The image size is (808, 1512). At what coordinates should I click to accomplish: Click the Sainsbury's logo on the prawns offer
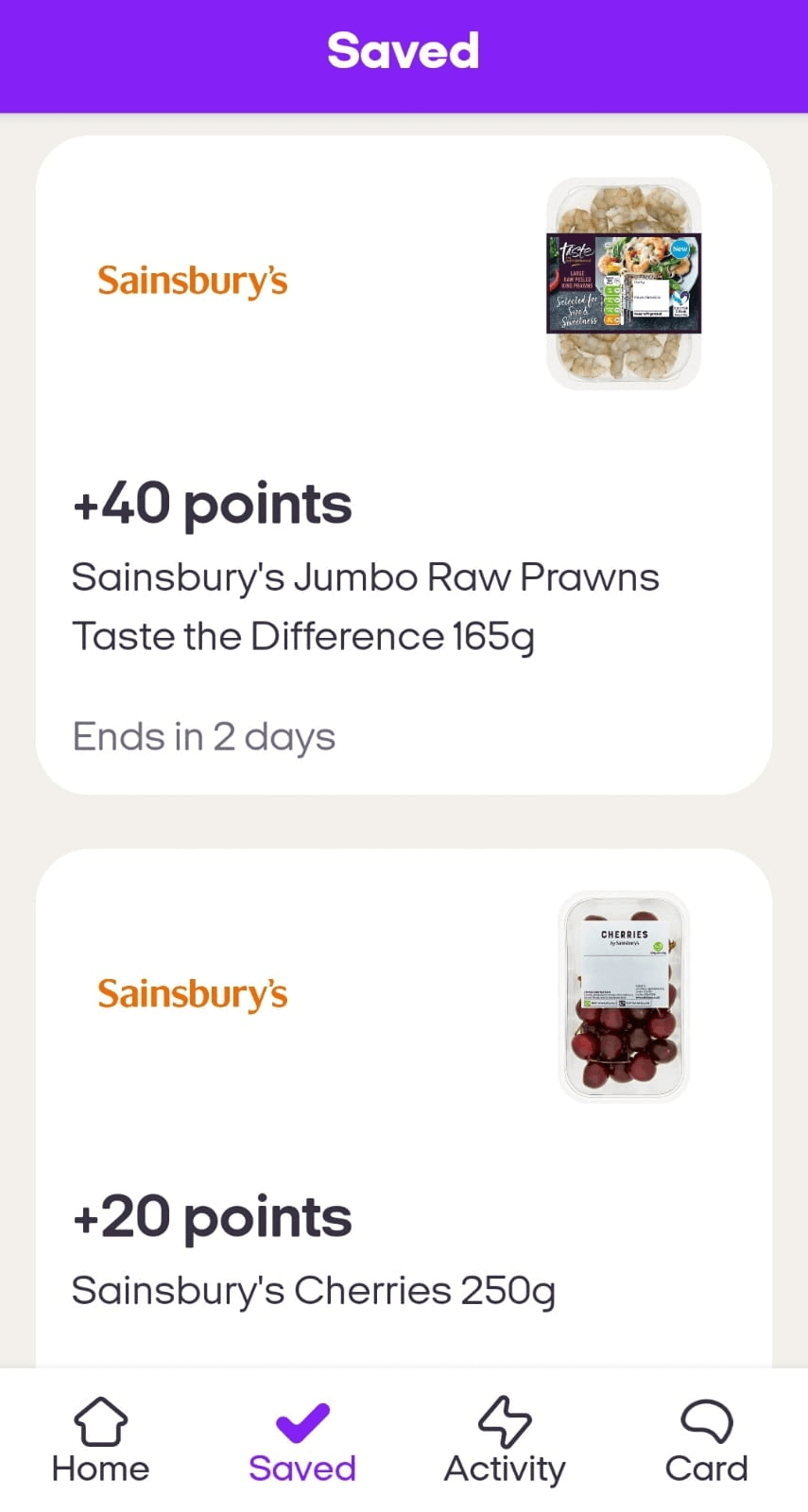click(x=192, y=280)
